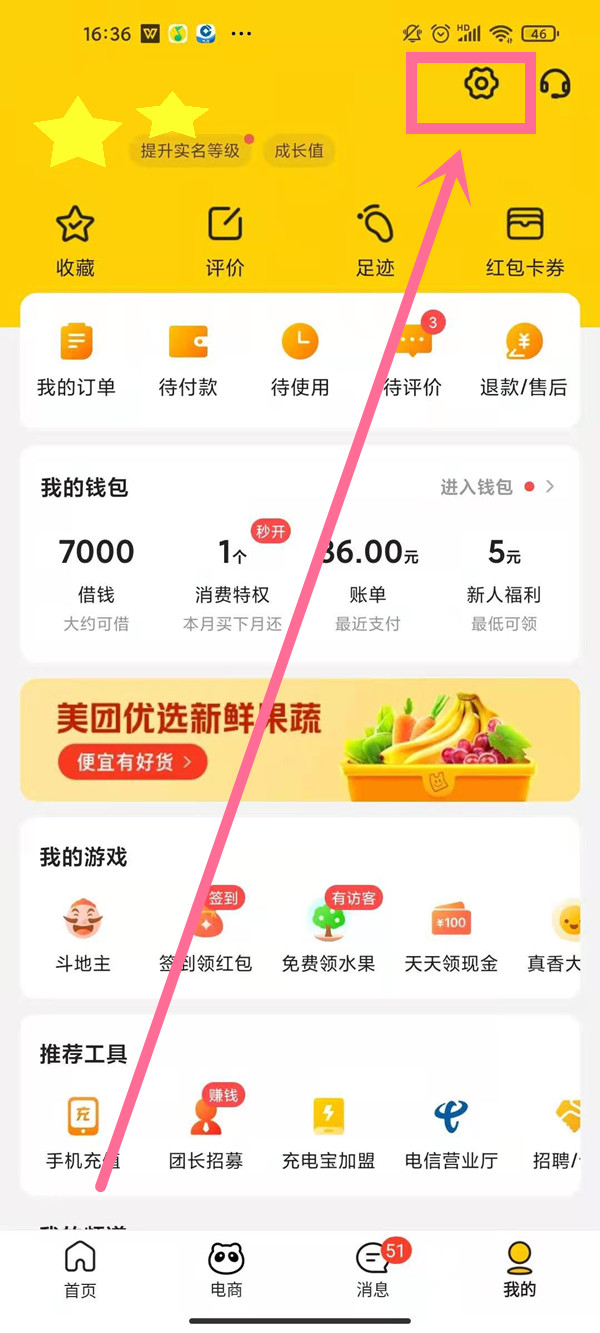Image resolution: width=600 pixels, height=1333 pixels.
Task: Open 收藏 favorites
Action: (75, 241)
